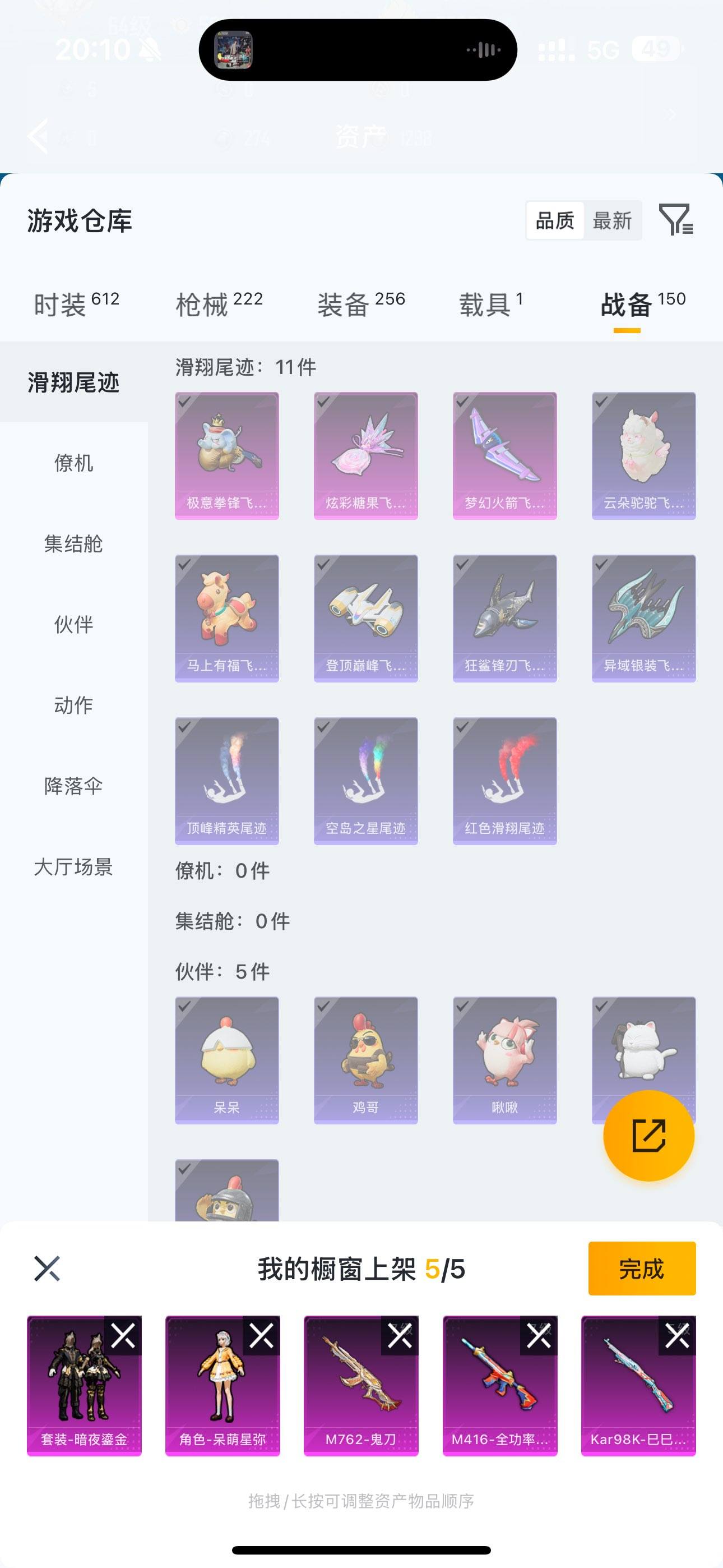Tap the 完成 button to finish listing
Viewport: 723px width, 1568px height.
(641, 1269)
